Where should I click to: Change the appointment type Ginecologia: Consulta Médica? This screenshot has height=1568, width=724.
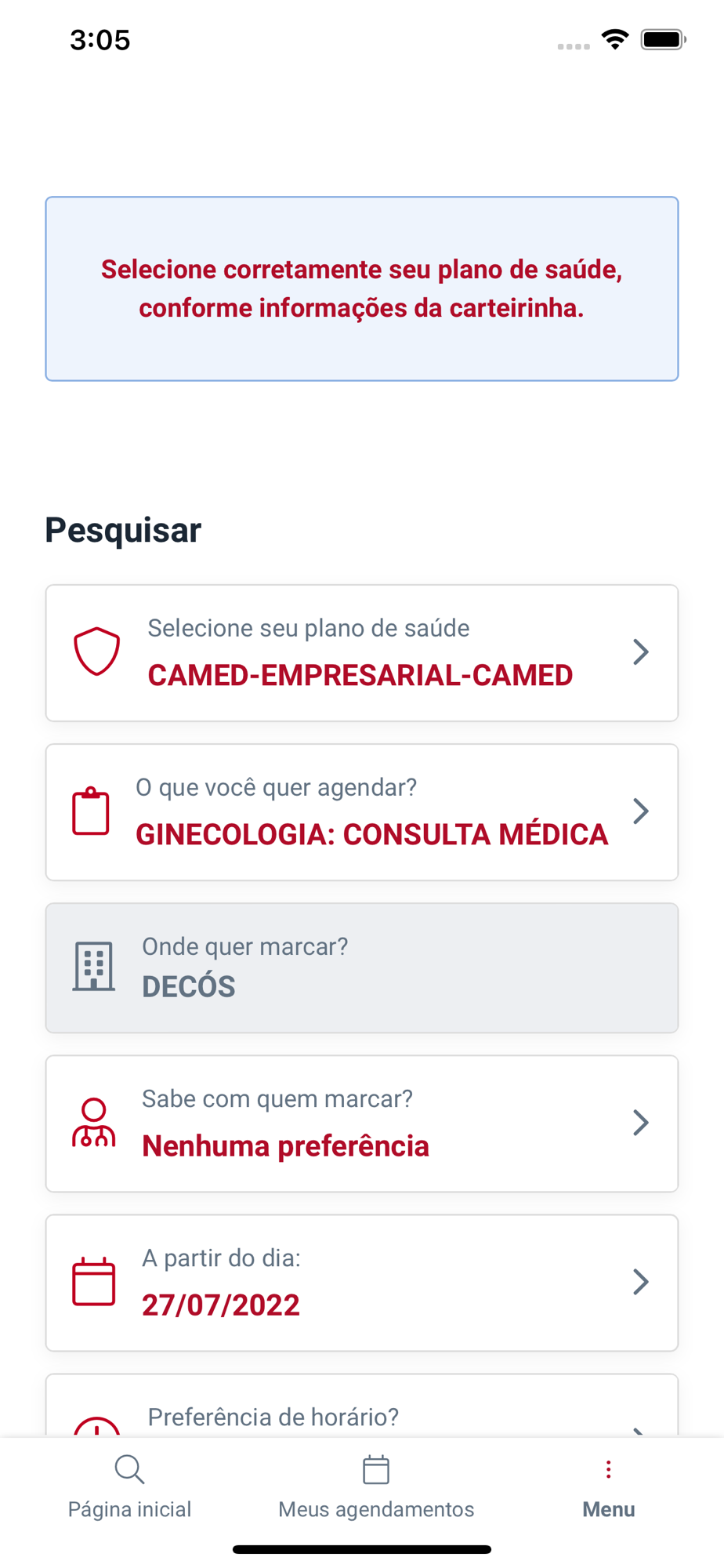361,811
